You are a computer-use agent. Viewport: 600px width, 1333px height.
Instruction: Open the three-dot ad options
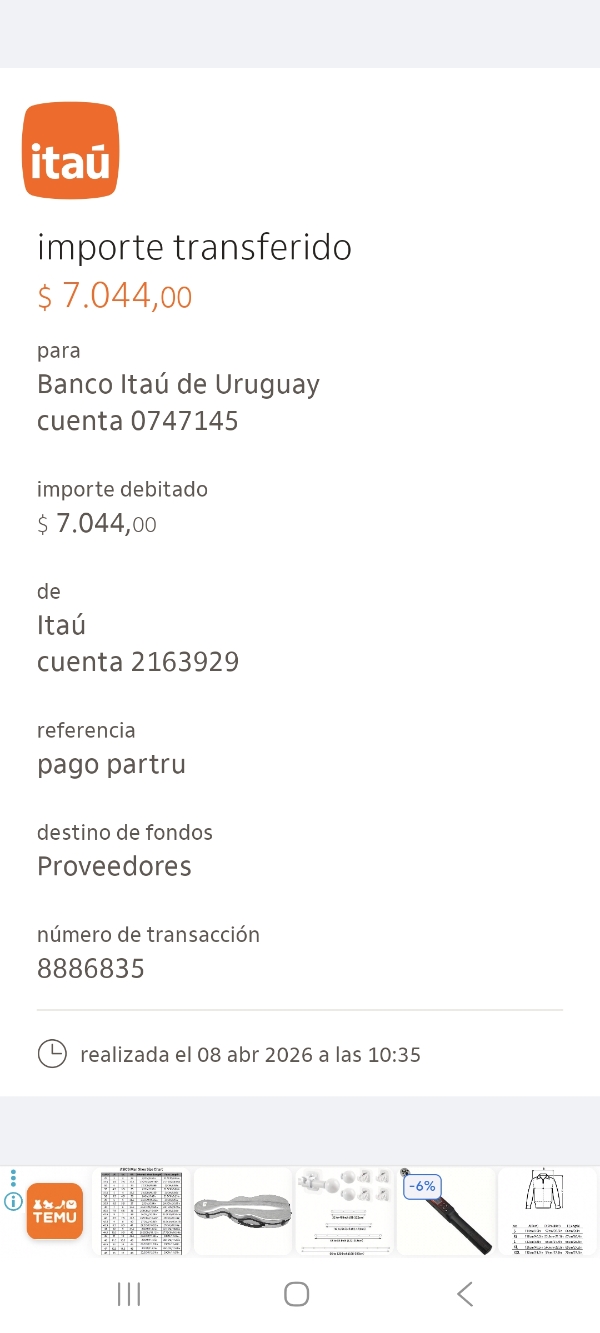[x=13, y=1179]
